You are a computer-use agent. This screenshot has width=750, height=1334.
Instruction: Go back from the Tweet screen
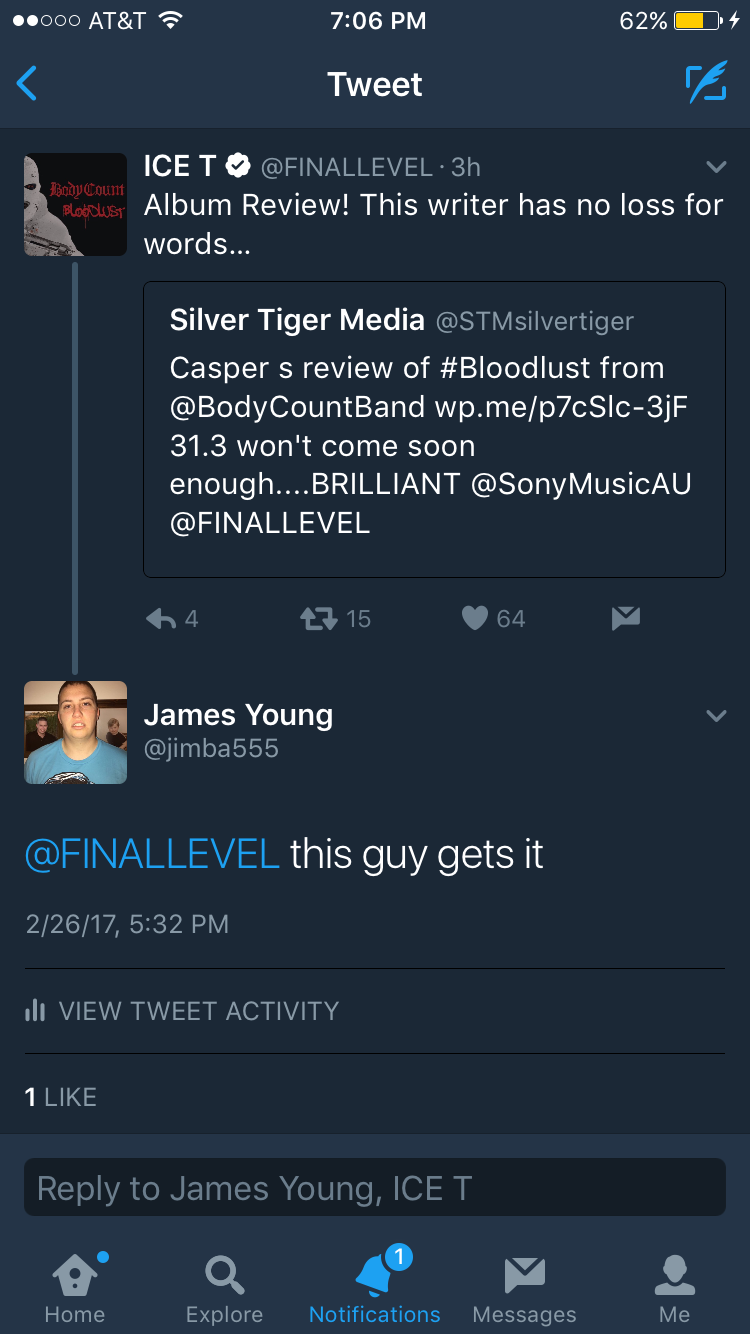pos(28,84)
